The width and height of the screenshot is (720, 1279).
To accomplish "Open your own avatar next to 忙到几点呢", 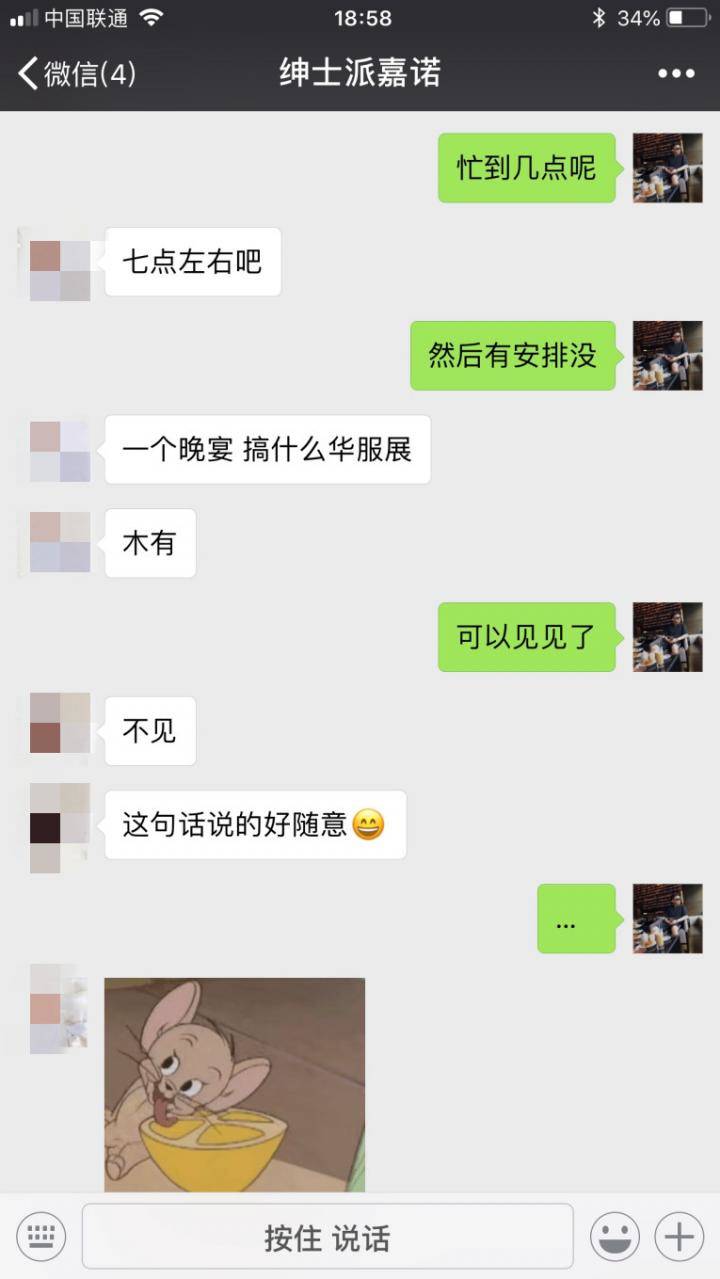I will coord(666,168).
